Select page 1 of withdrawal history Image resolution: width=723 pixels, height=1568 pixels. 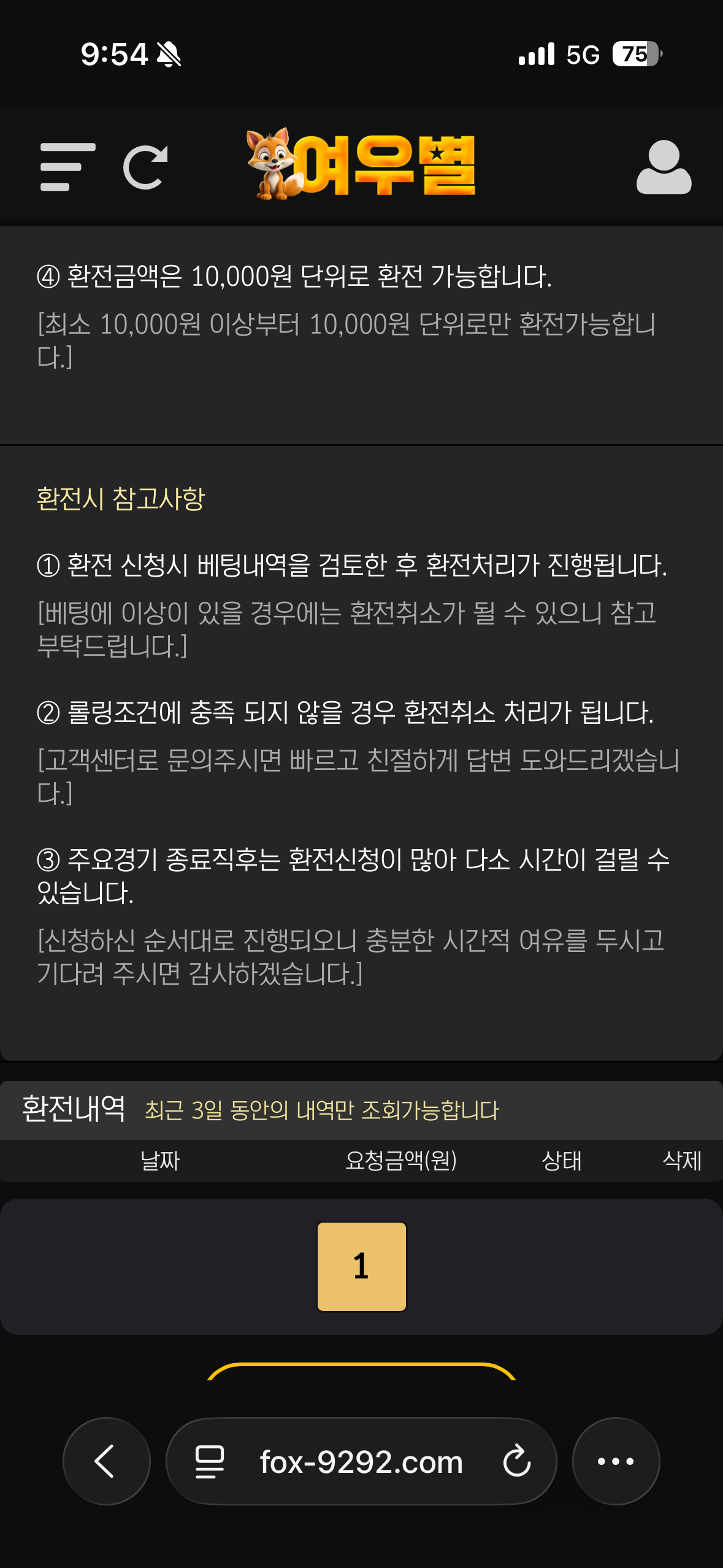click(361, 1267)
